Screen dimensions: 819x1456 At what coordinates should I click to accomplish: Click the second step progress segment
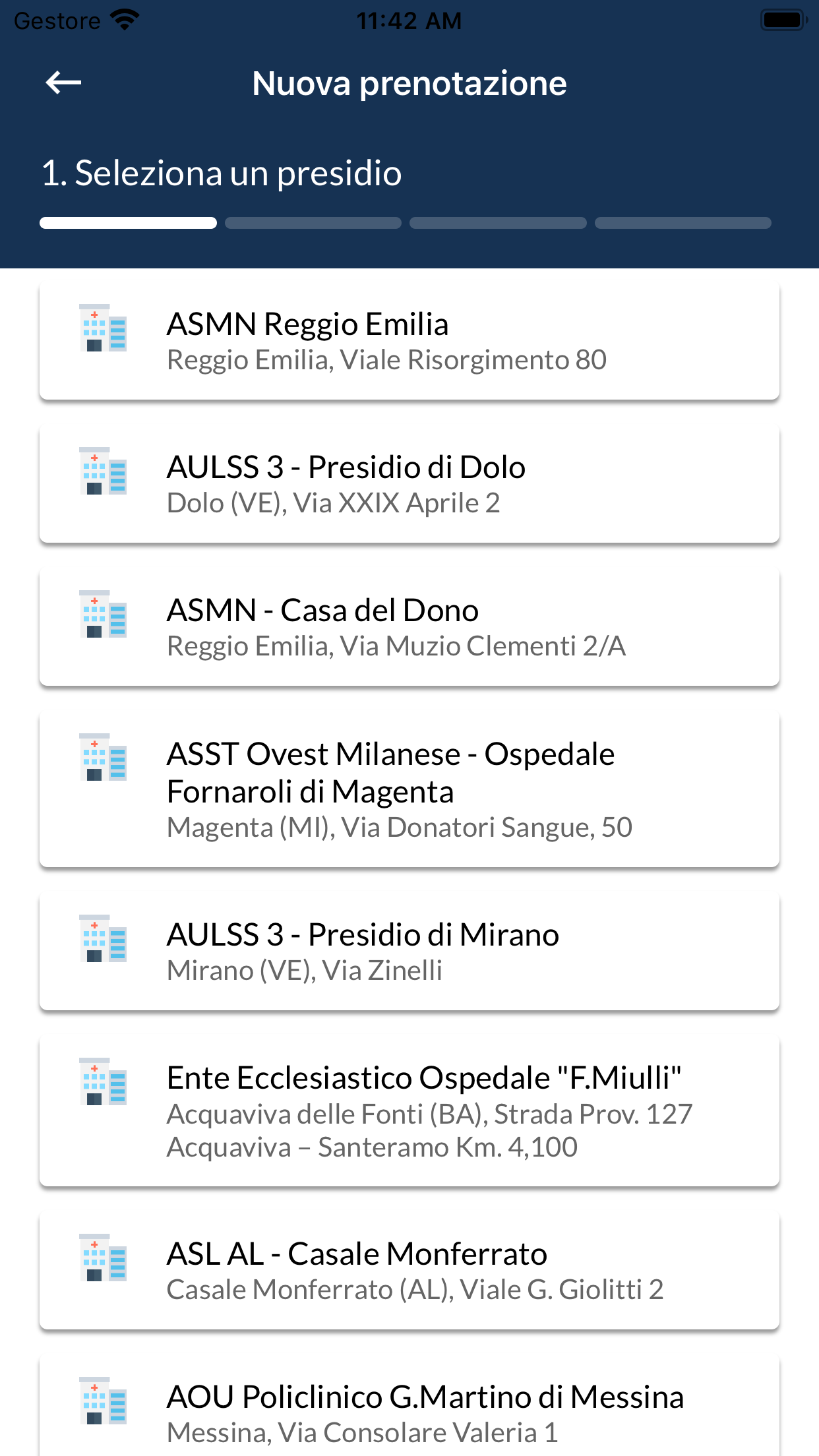click(x=313, y=223)
